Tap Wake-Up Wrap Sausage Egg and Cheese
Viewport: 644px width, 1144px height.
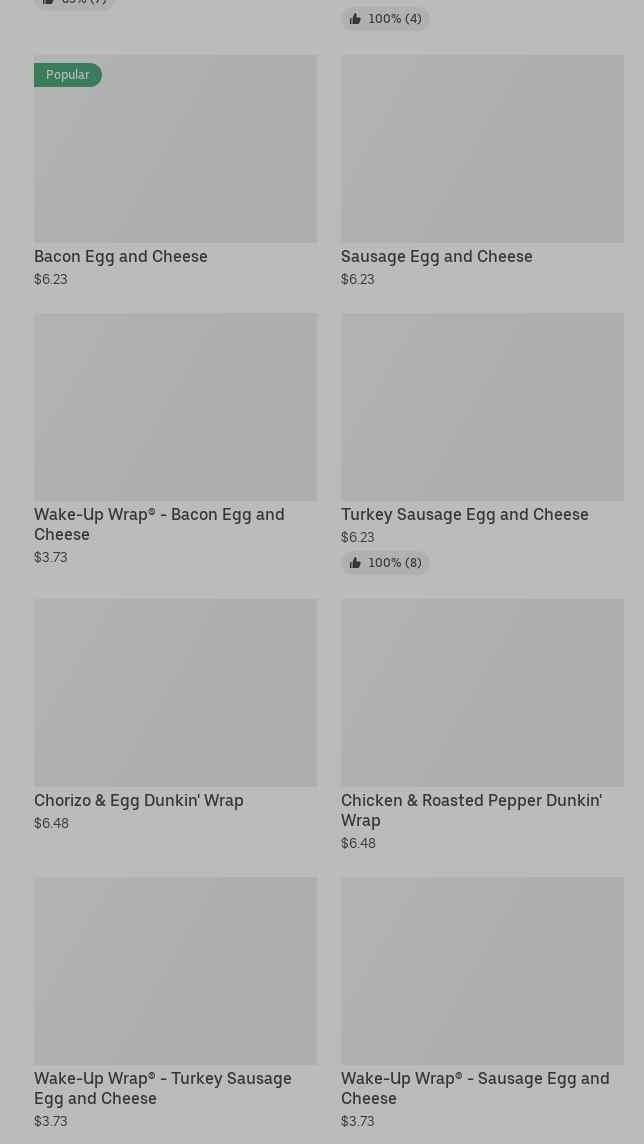[x=482, y=1004]
